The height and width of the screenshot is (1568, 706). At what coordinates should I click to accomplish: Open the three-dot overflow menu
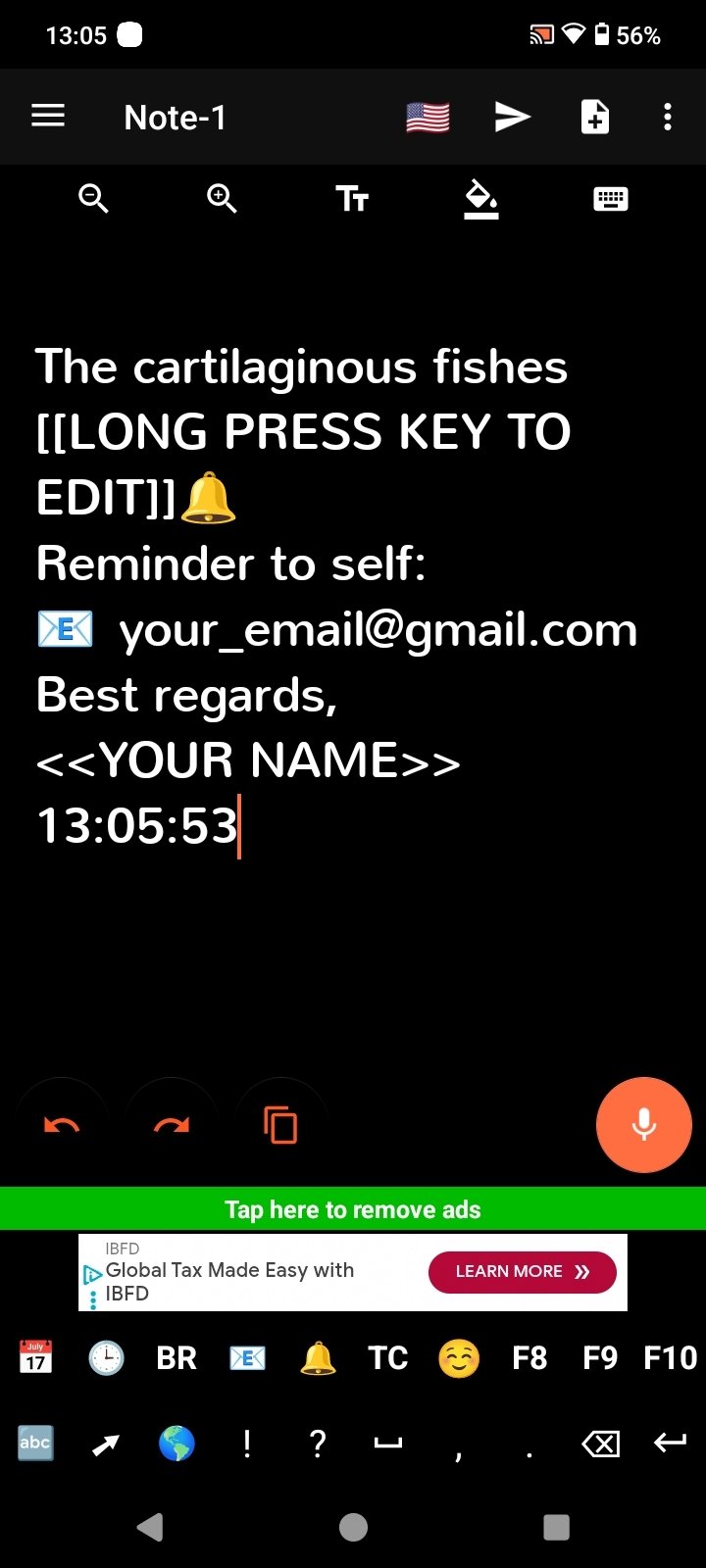pos(668,118)
